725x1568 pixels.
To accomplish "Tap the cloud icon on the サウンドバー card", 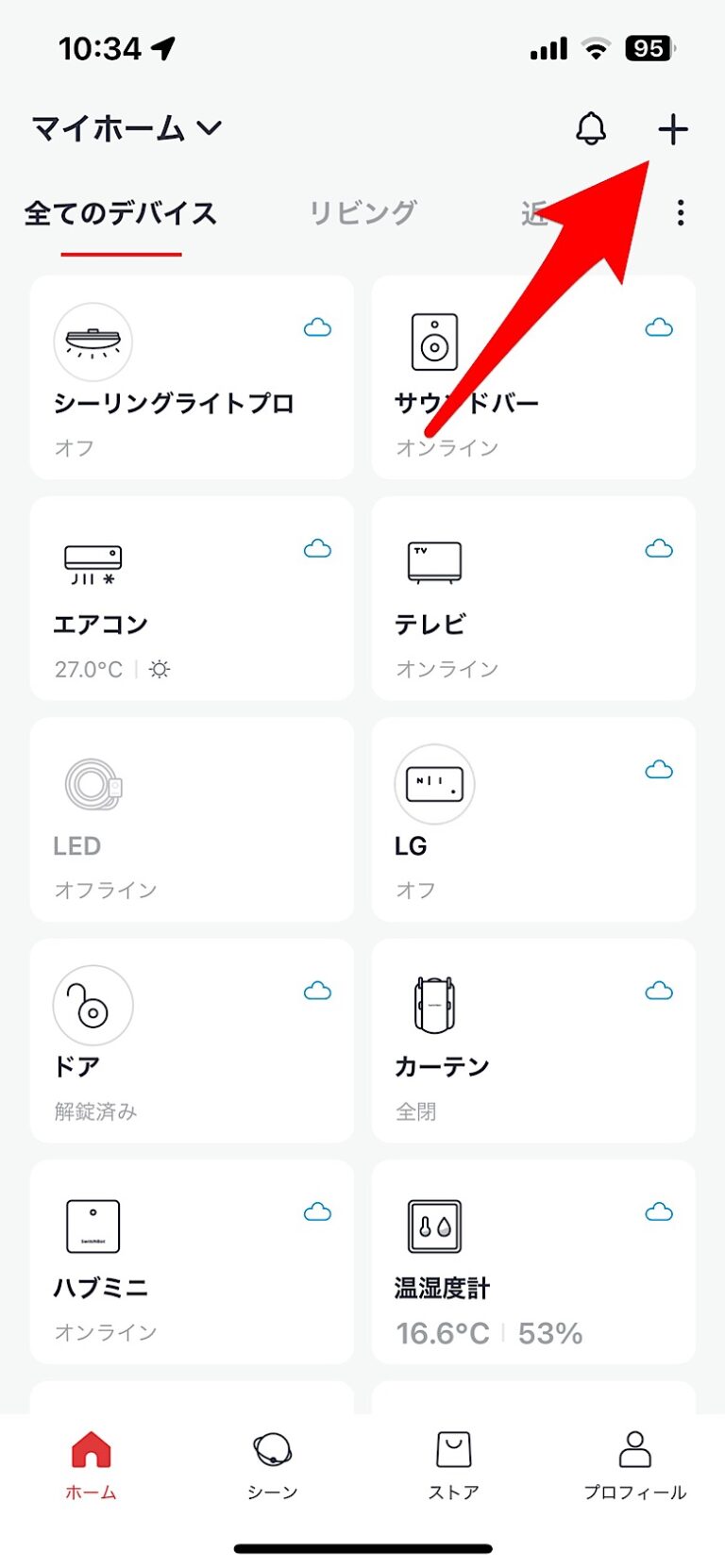I will coord(658,327).
